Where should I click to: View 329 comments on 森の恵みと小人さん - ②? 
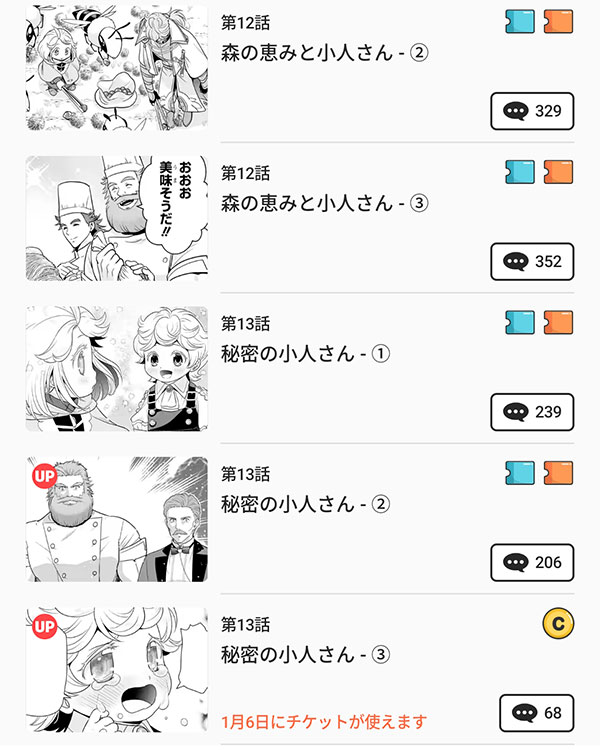(532, 111)
